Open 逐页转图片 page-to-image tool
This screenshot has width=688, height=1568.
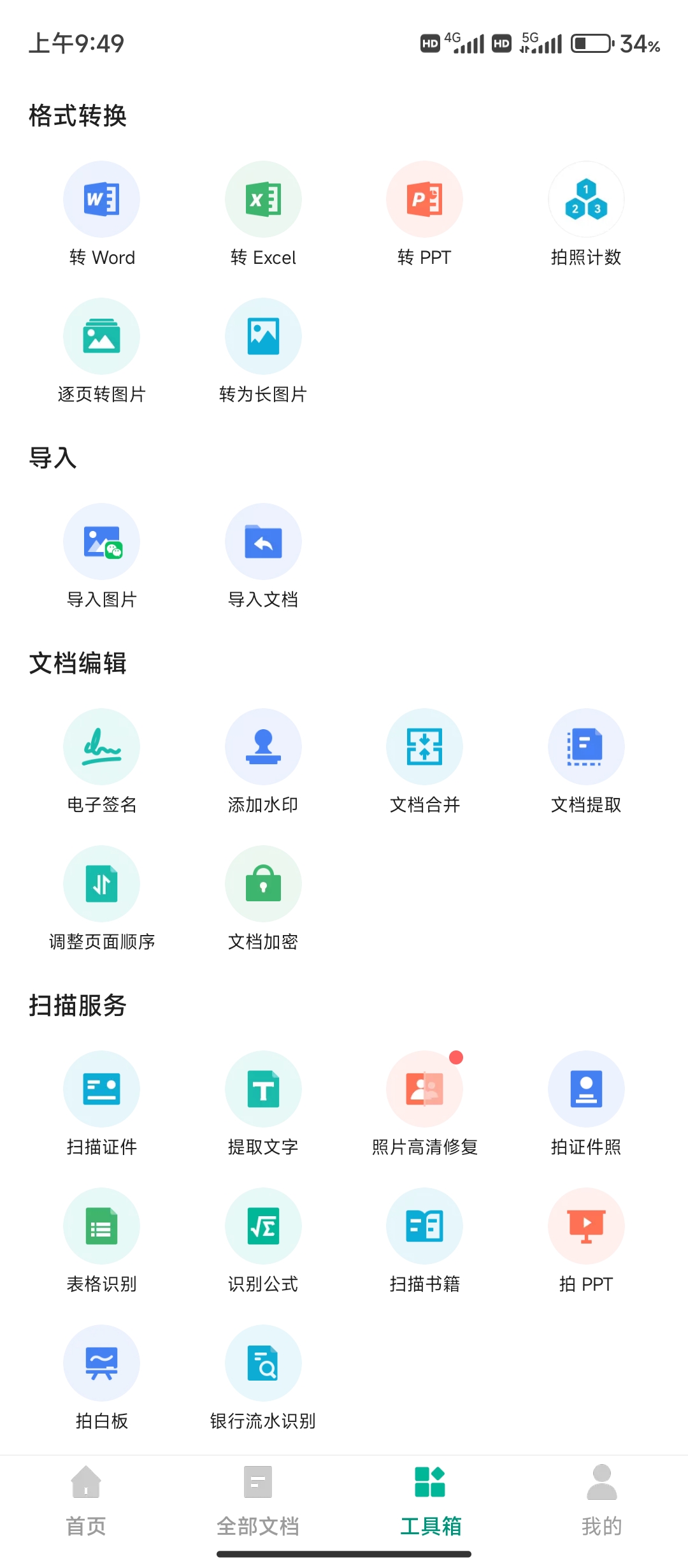101,337
